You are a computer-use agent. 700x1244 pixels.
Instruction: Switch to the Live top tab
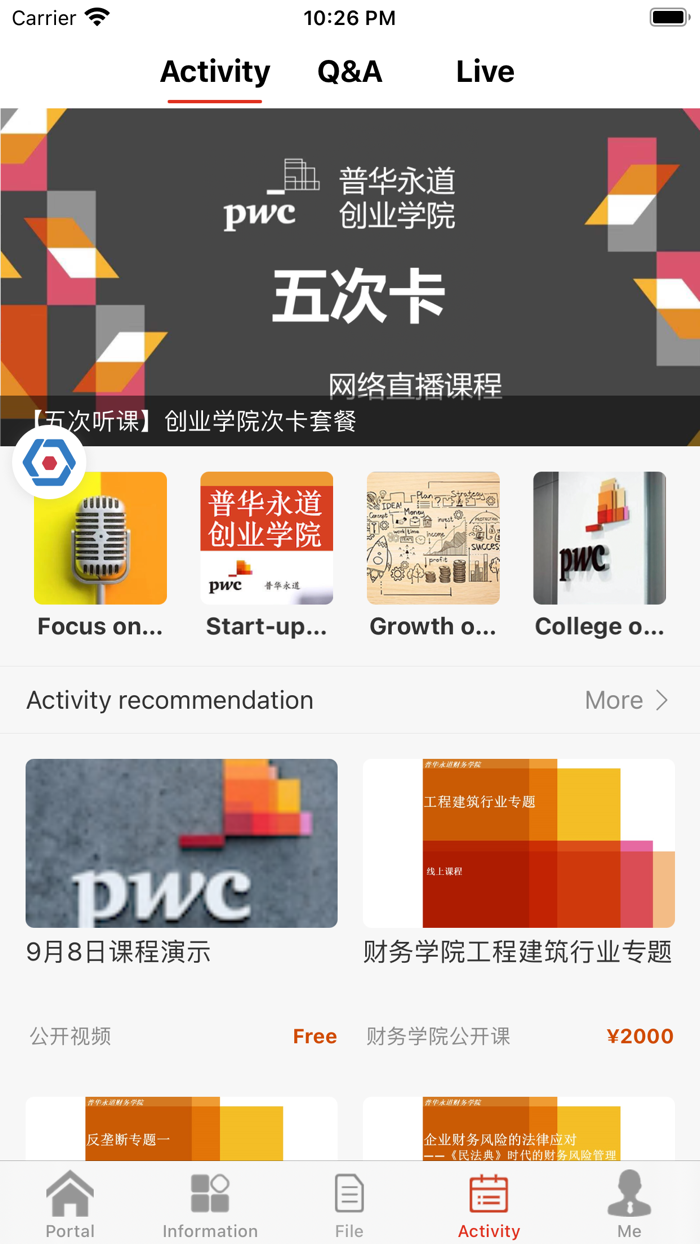[x=485, y=72]
